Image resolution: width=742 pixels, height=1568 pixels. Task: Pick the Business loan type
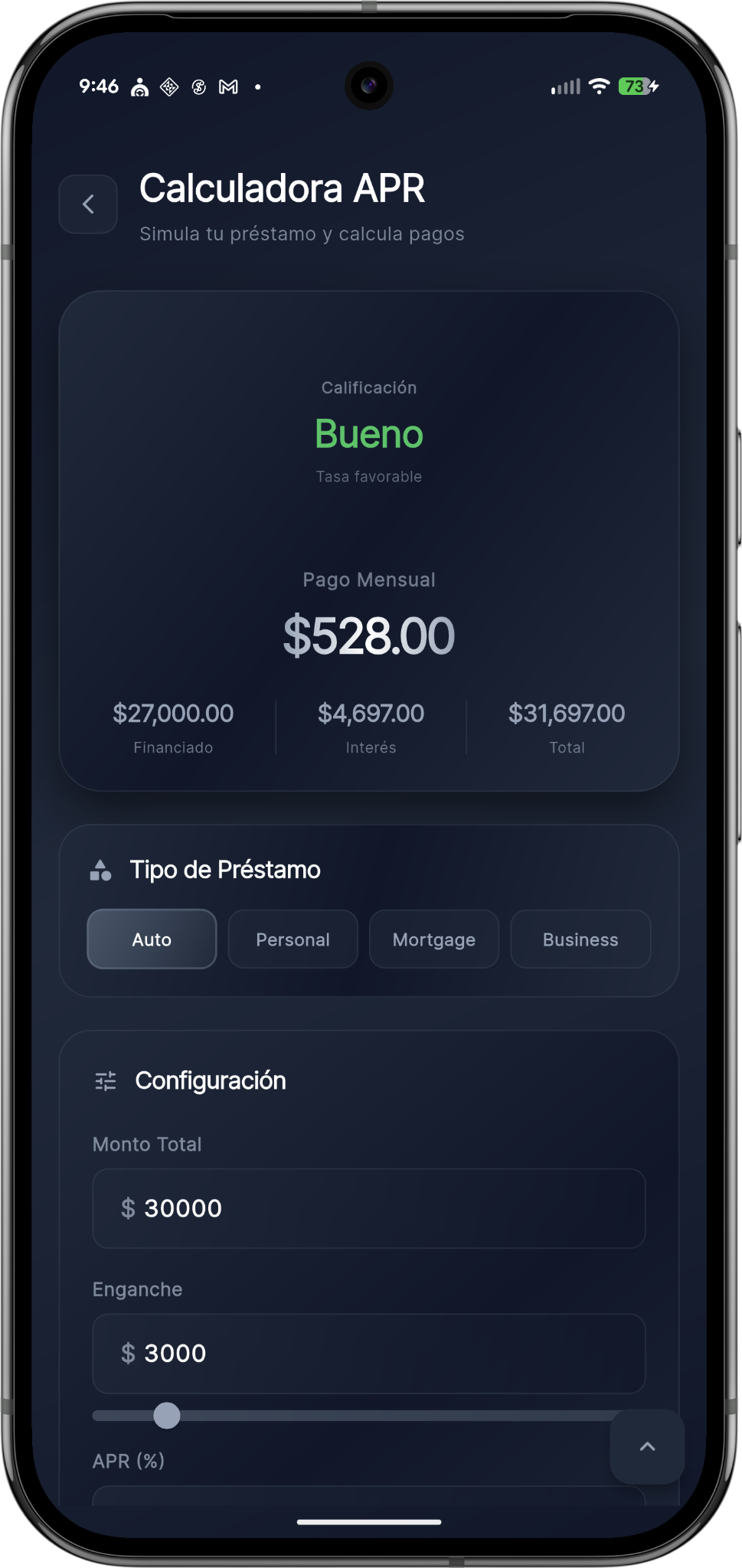tap(580, 939)
